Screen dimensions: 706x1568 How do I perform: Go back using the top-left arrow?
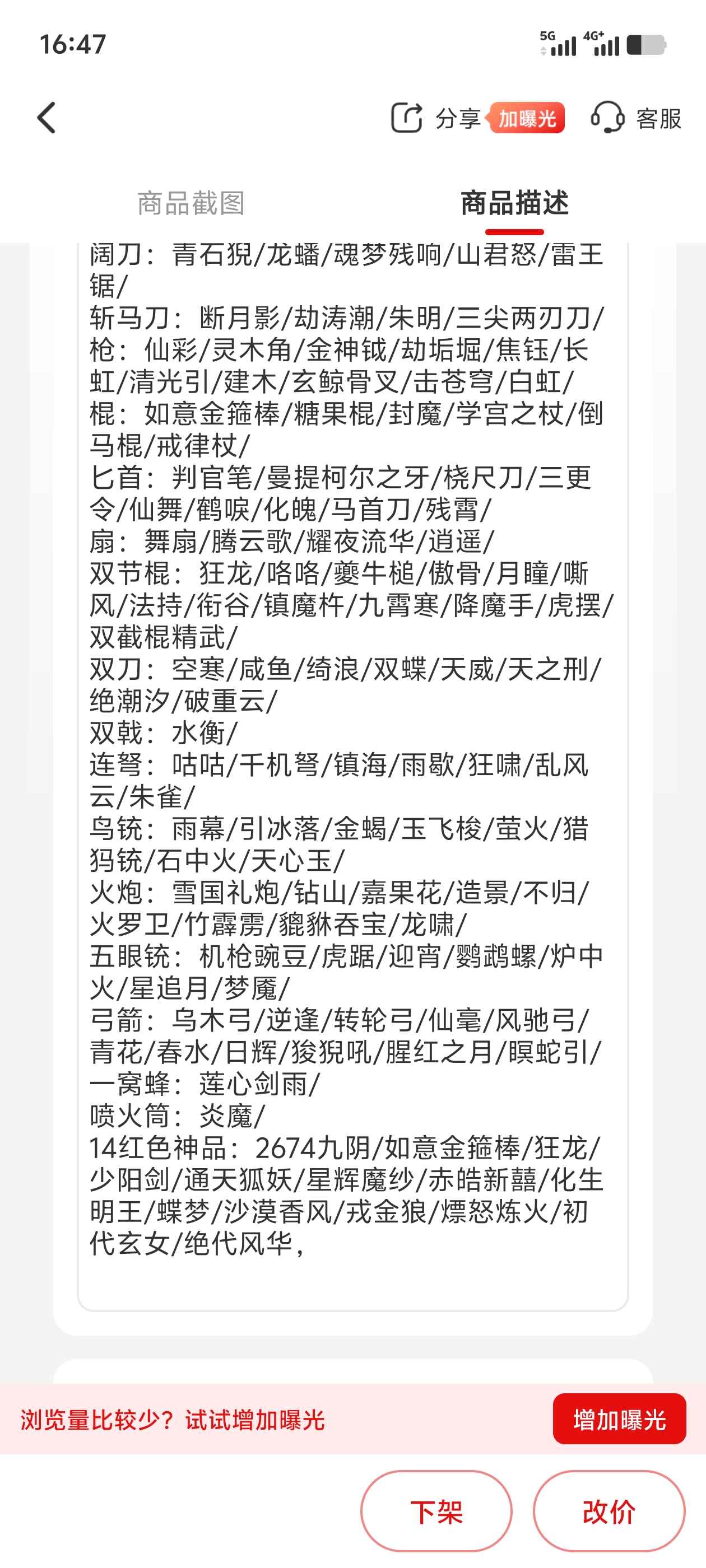pos(47,118)
